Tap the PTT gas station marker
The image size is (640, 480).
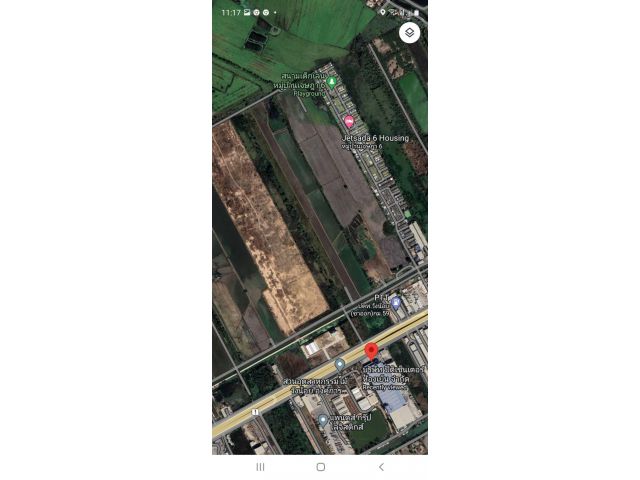point(396,302)
